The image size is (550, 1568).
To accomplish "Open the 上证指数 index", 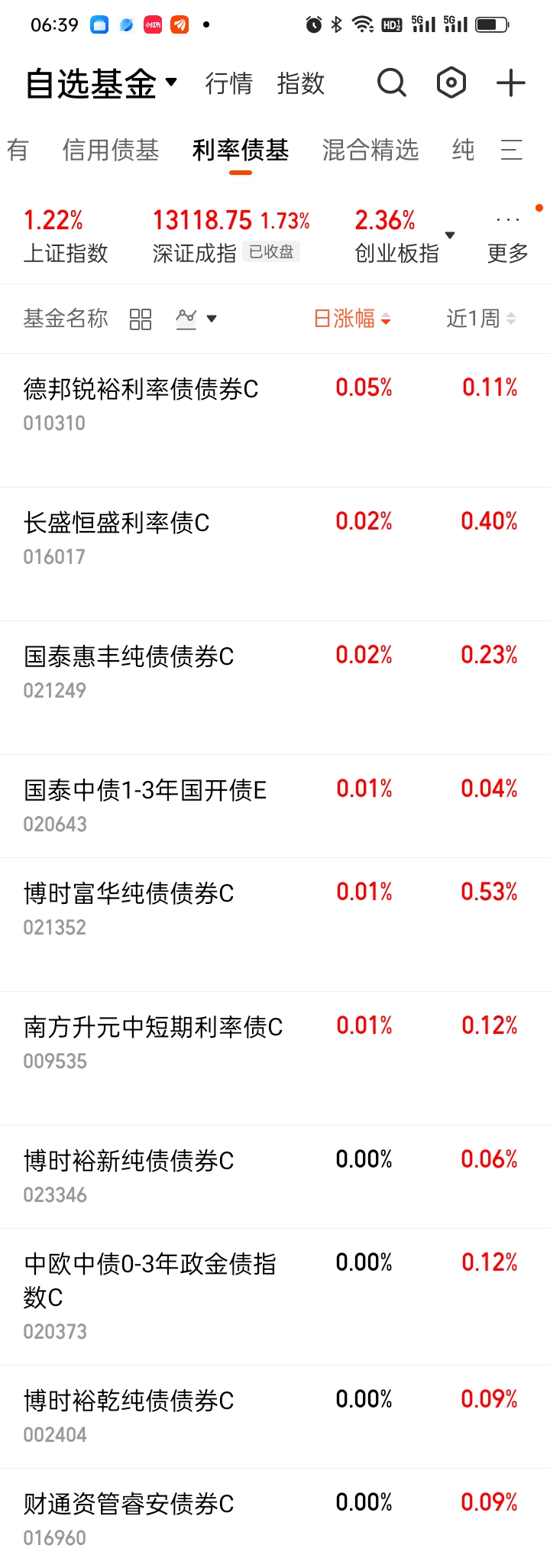I will point(66,235).
